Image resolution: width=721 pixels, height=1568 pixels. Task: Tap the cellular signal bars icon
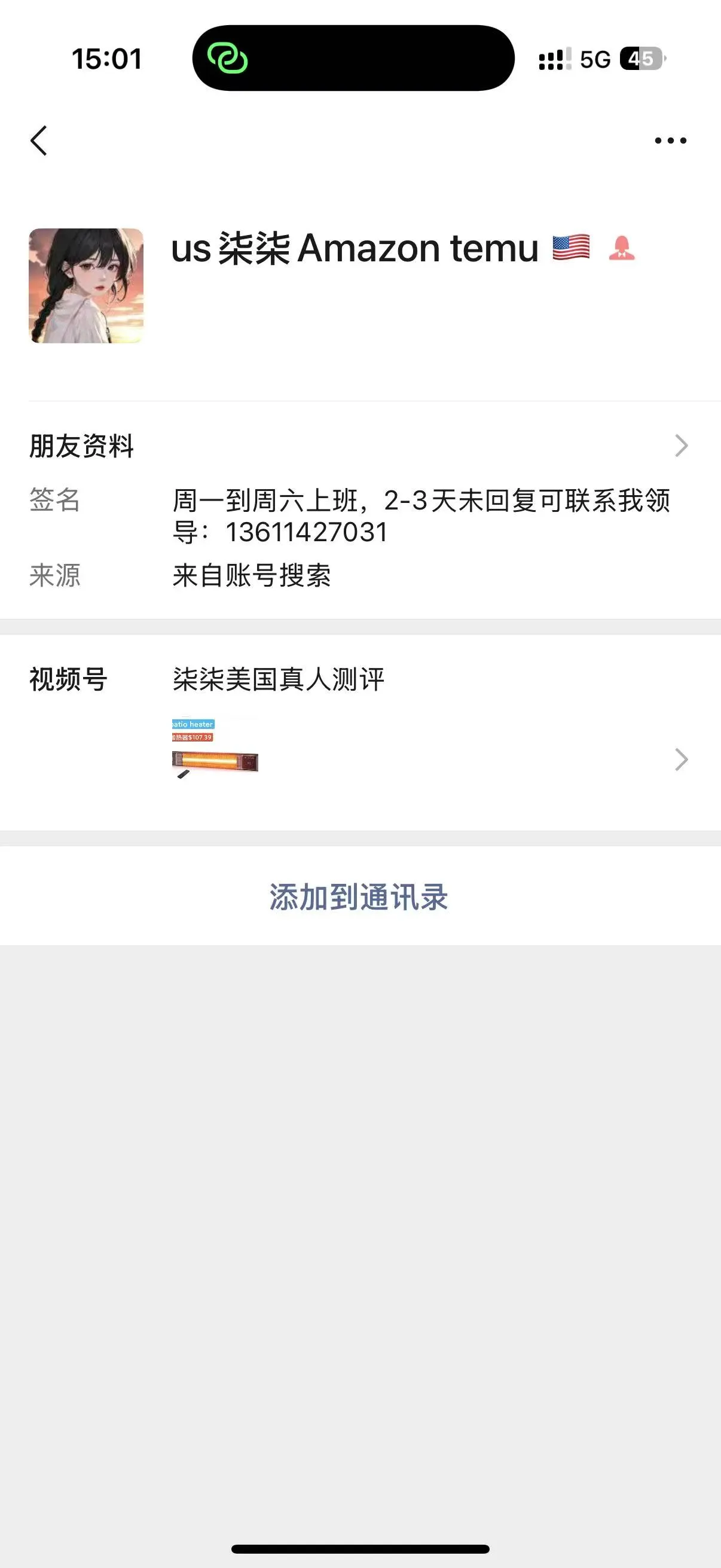[552, 59]
